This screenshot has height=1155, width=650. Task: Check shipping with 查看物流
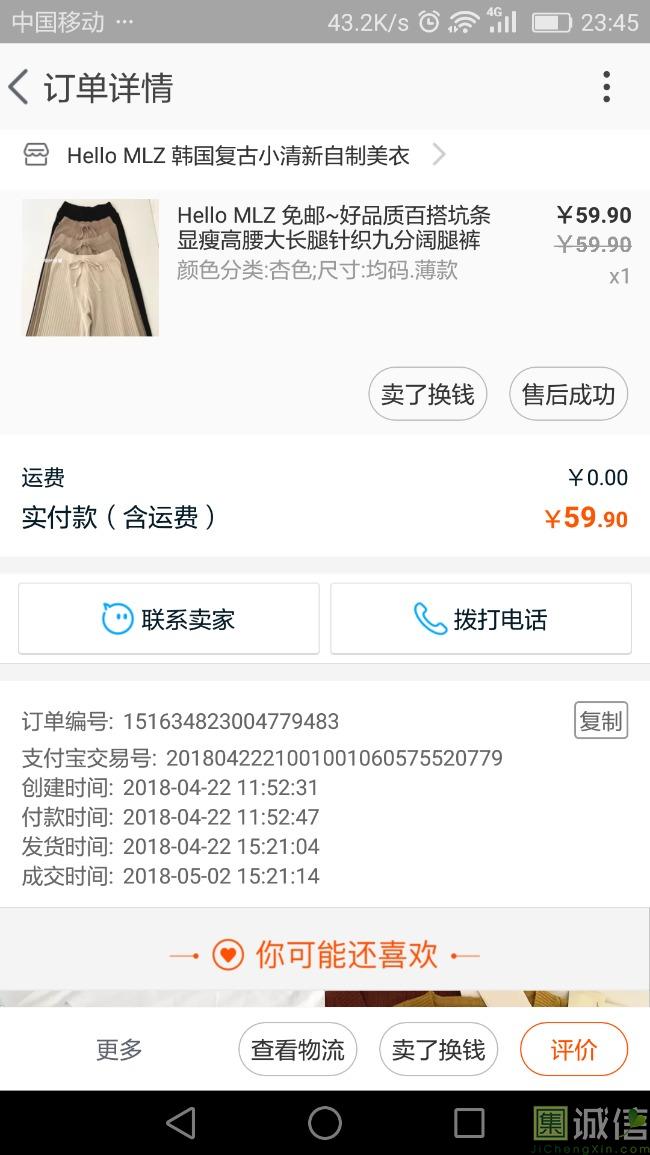297,1049
